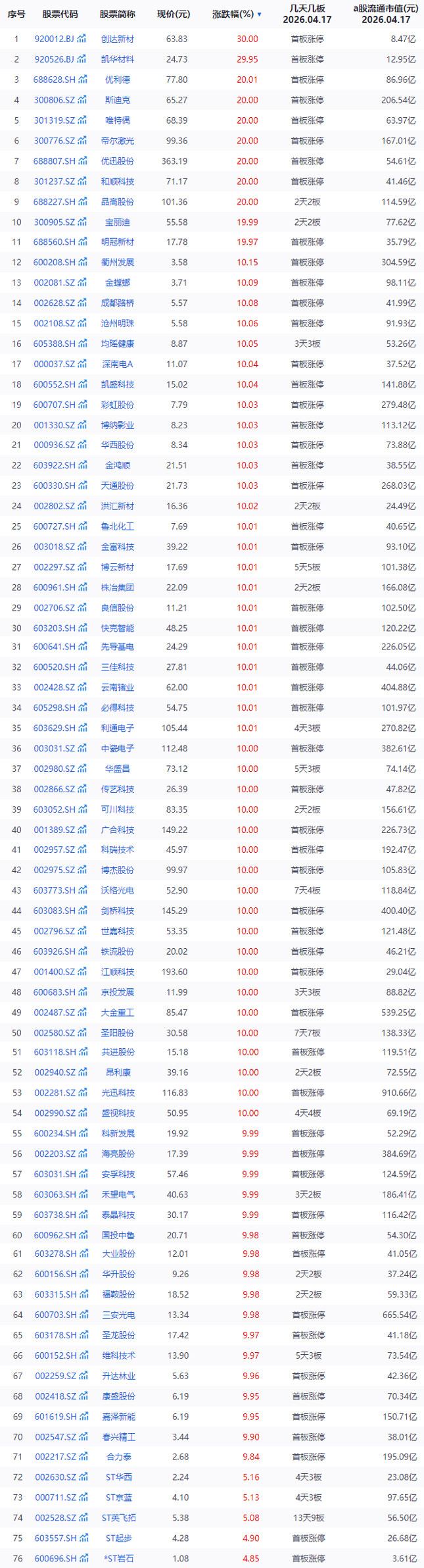View the chart icon beside 002487.SZ
This screenshot has height=1568, width=424.
pyautogui.click(x=82, y=1013)
